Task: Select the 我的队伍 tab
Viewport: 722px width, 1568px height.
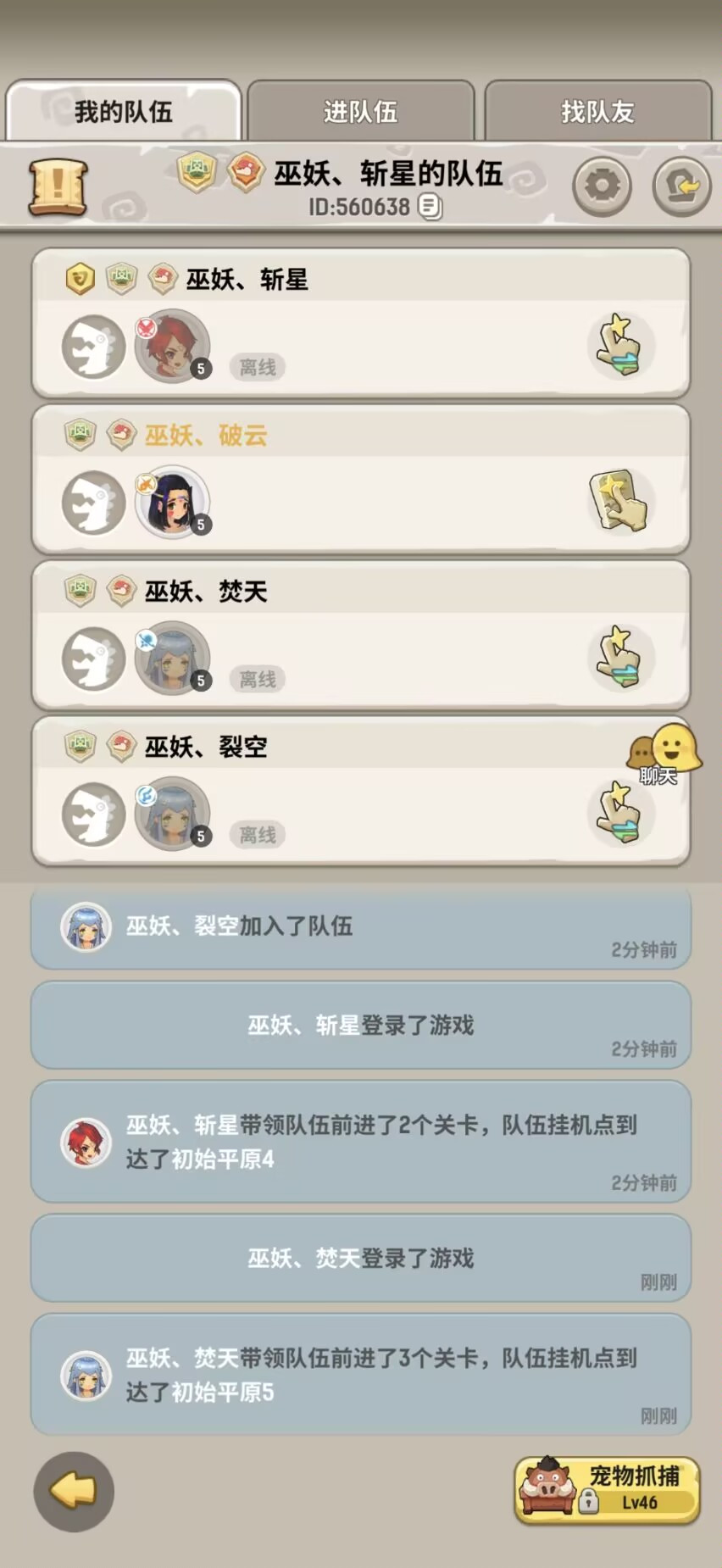Action: coord(125,109)
